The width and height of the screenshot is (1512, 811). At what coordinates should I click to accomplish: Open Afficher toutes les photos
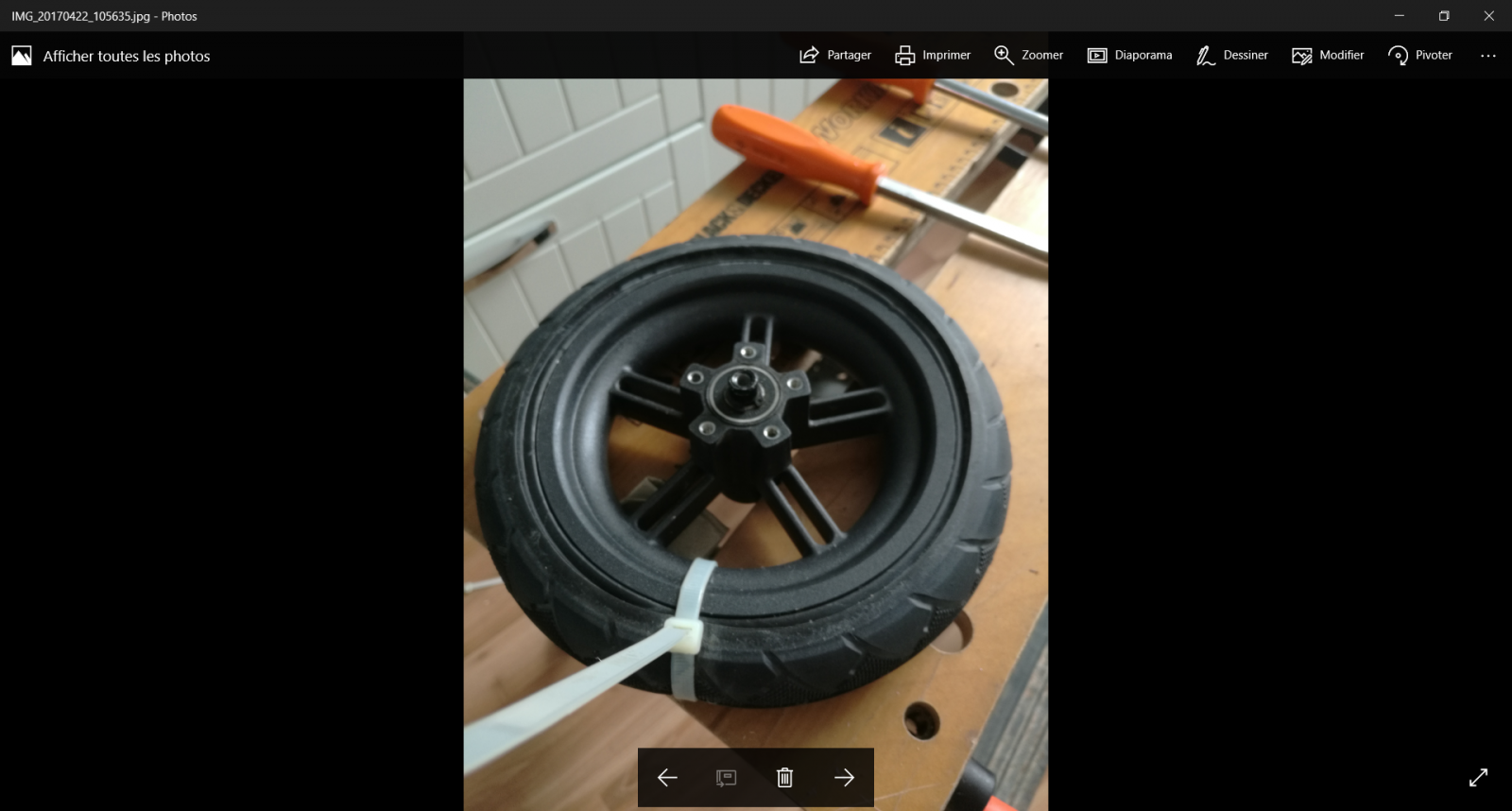click(112, 56)
